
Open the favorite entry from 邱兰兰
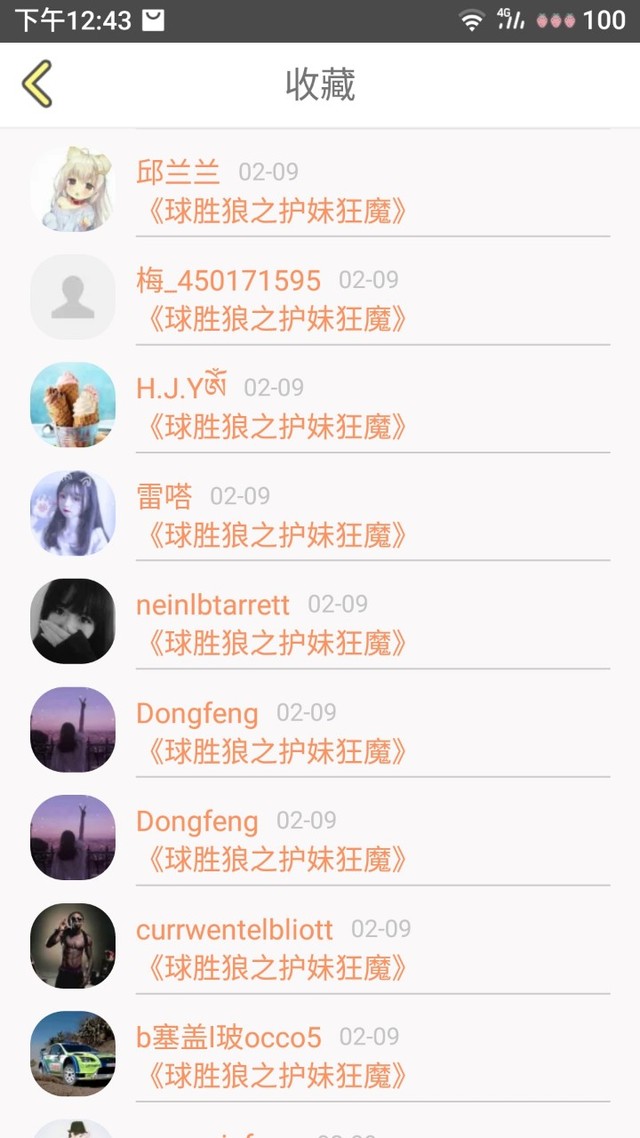point(320,190)
